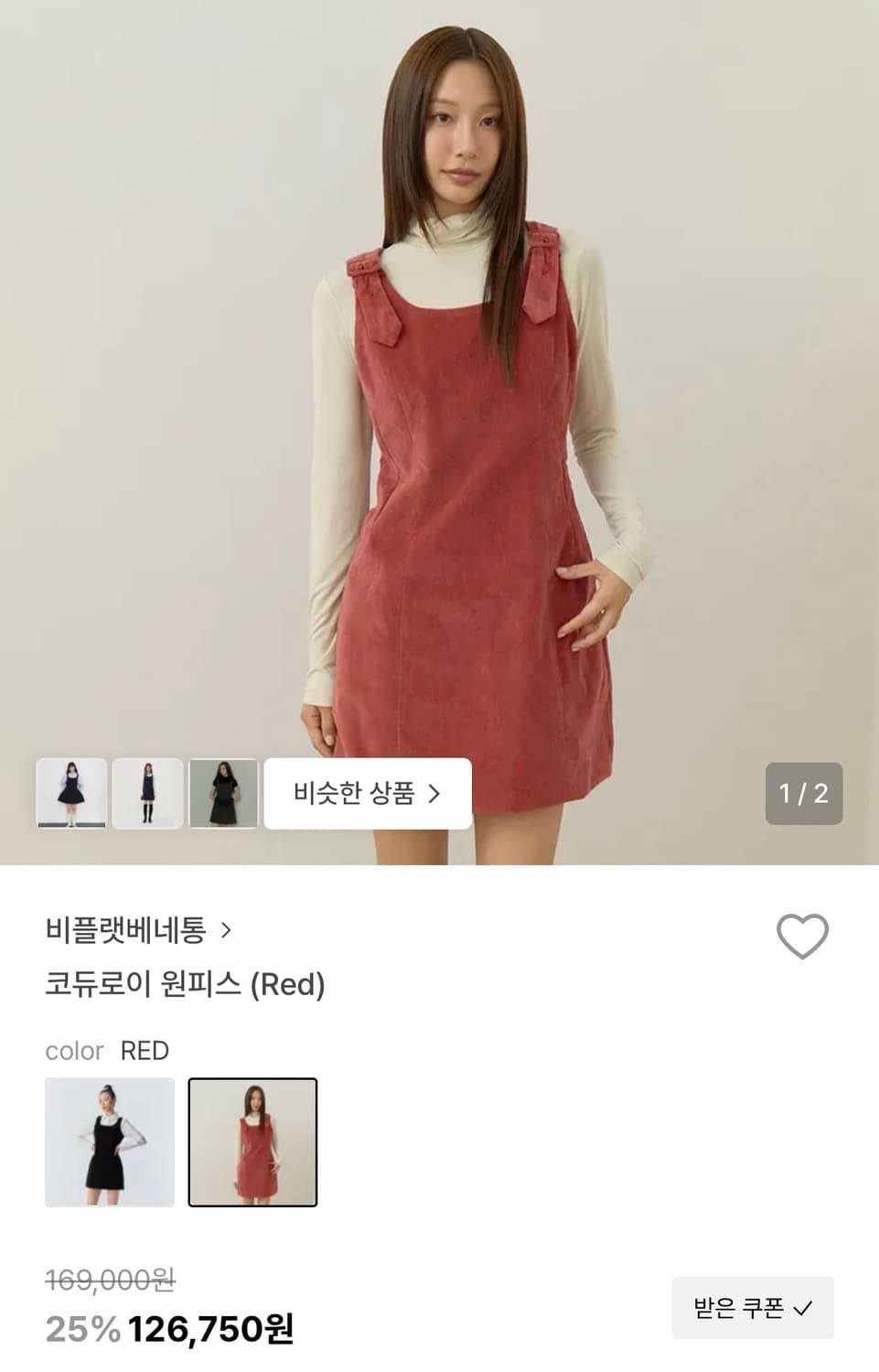Expand the brand page via 비플랫베네통 chevron
Screen dimensions: 879x1372
pyautogui.click(x=230, y=930)
